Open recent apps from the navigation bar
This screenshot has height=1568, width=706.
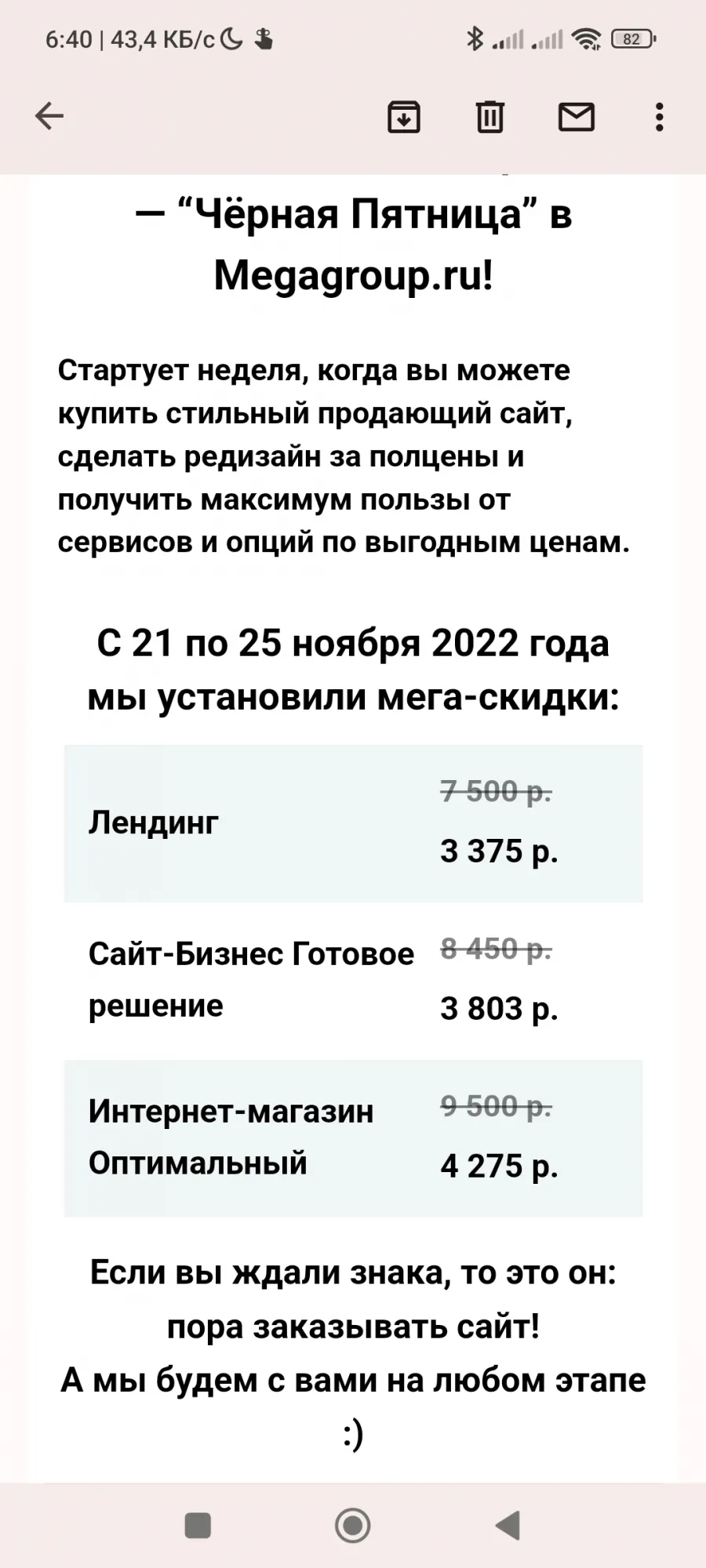[198, 1526]
